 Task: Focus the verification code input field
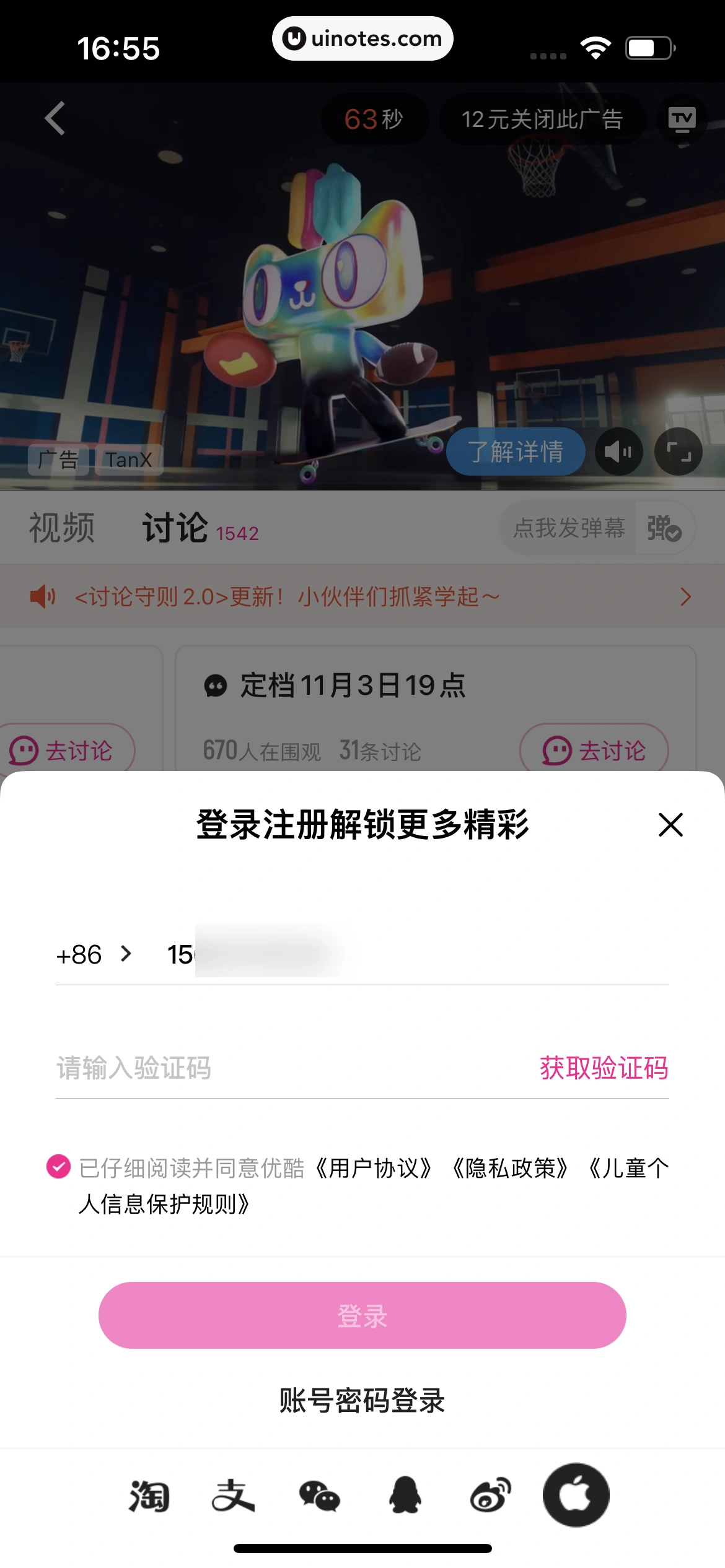tap(279, 1068)
